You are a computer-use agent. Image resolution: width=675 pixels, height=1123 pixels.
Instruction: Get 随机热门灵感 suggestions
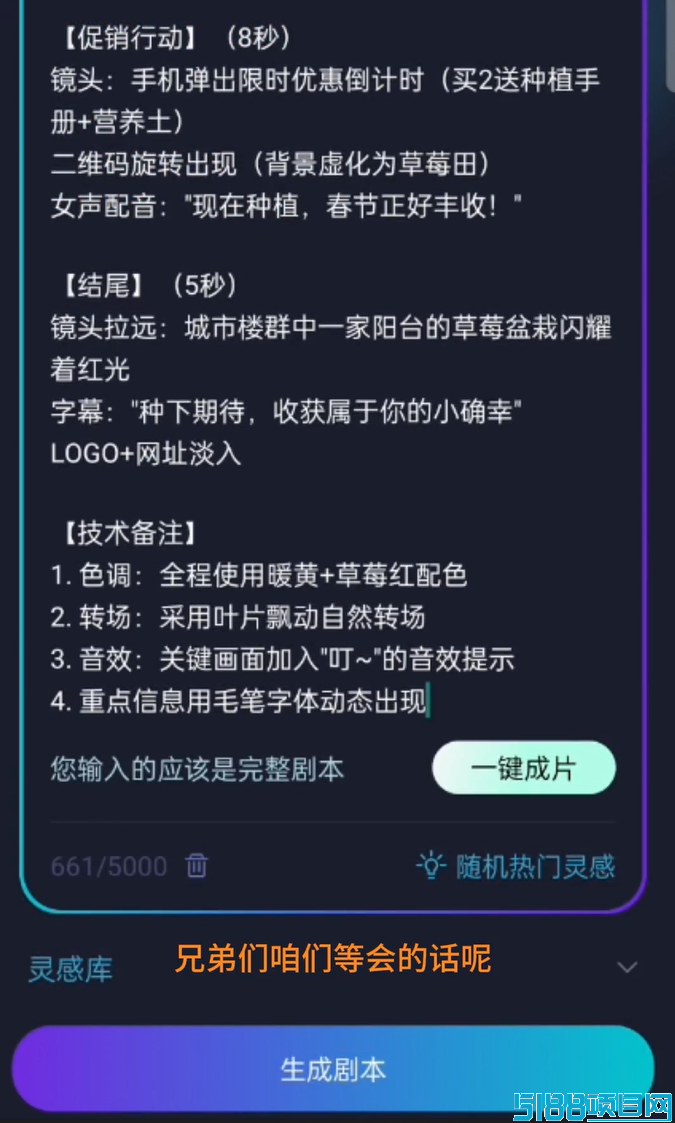click(x=516, y=865)
